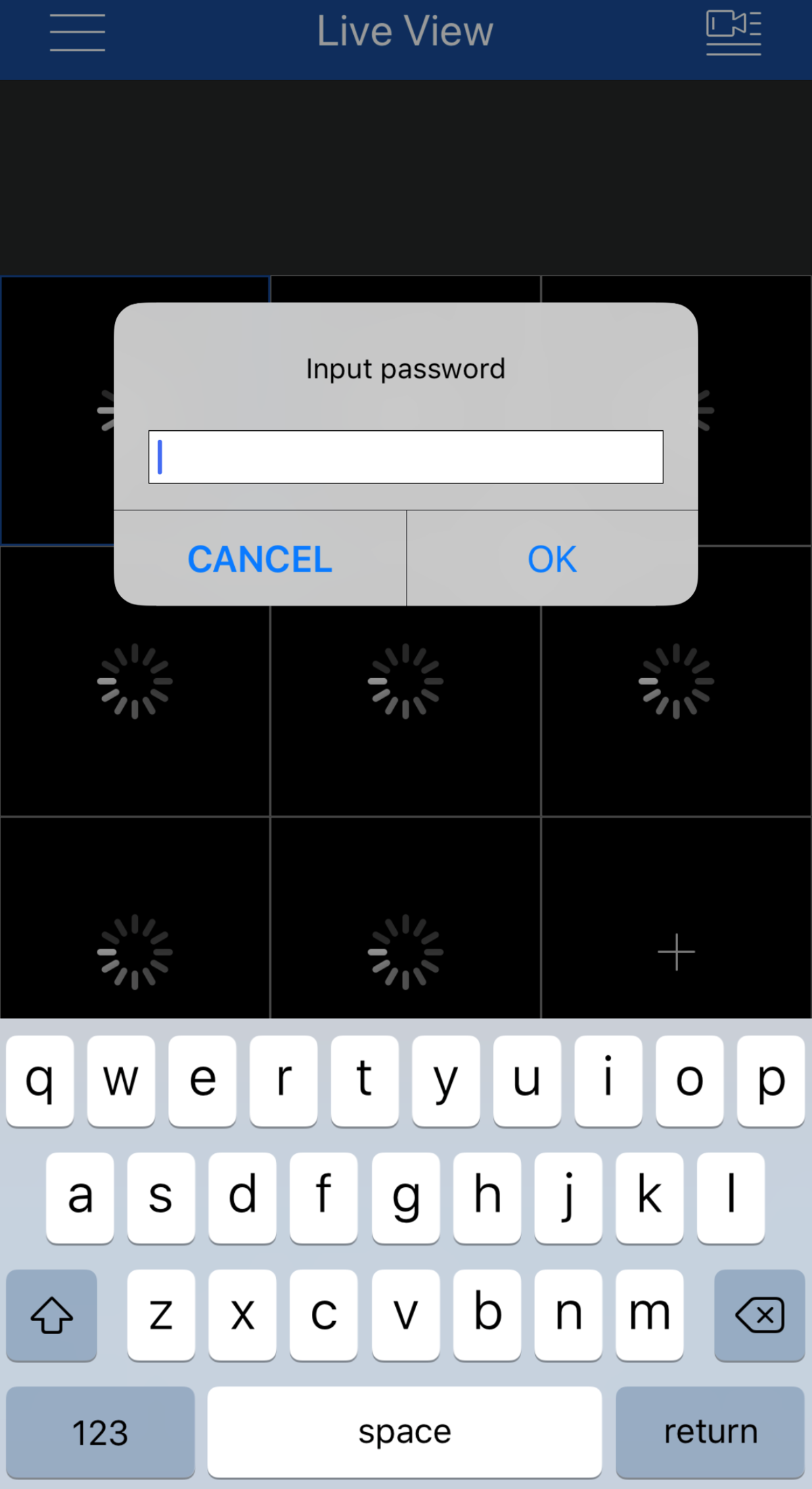
Task: Open the camera device list
Action: (734, 32)
